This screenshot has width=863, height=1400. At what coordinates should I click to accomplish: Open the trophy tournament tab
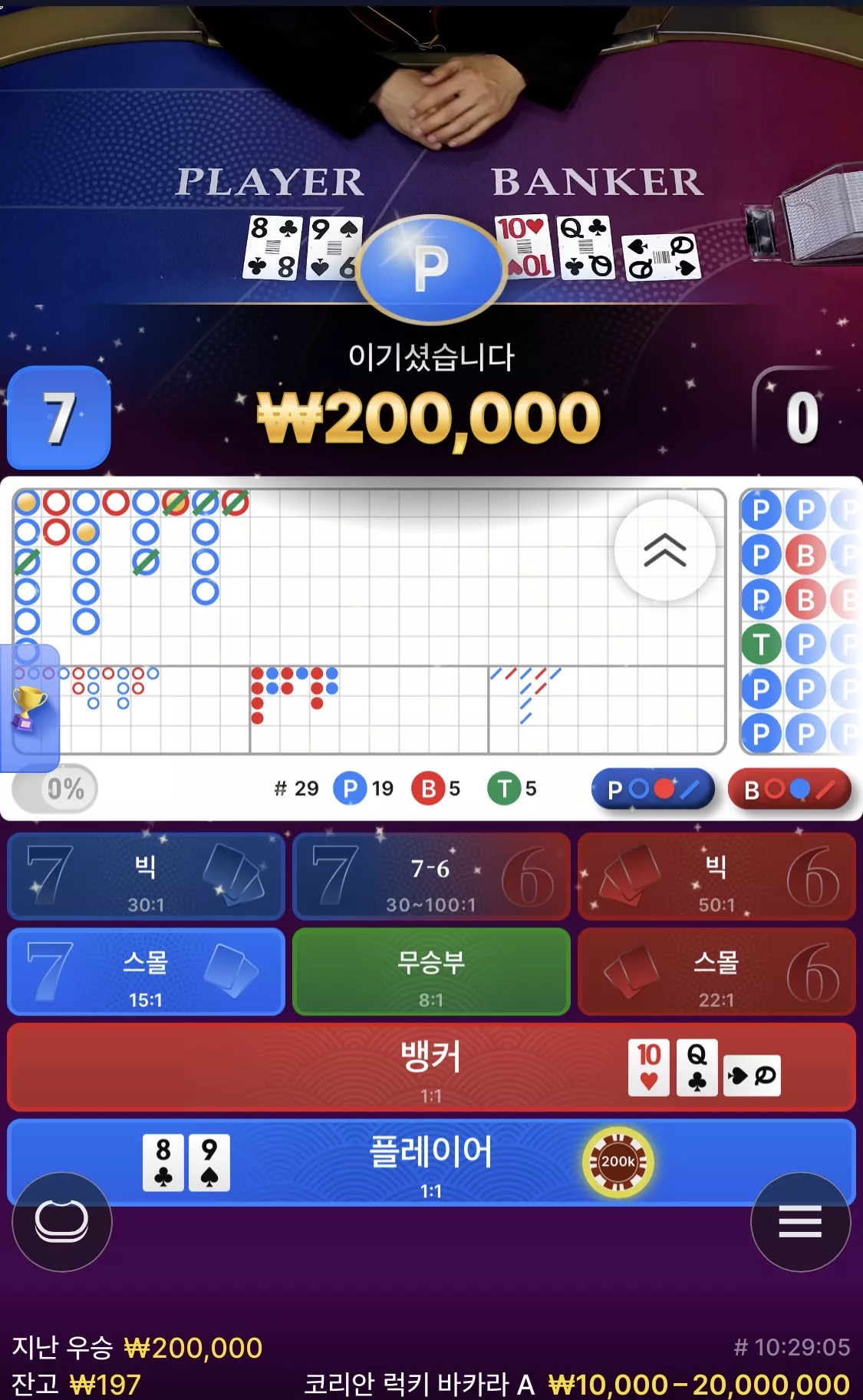tap(29, 708)
